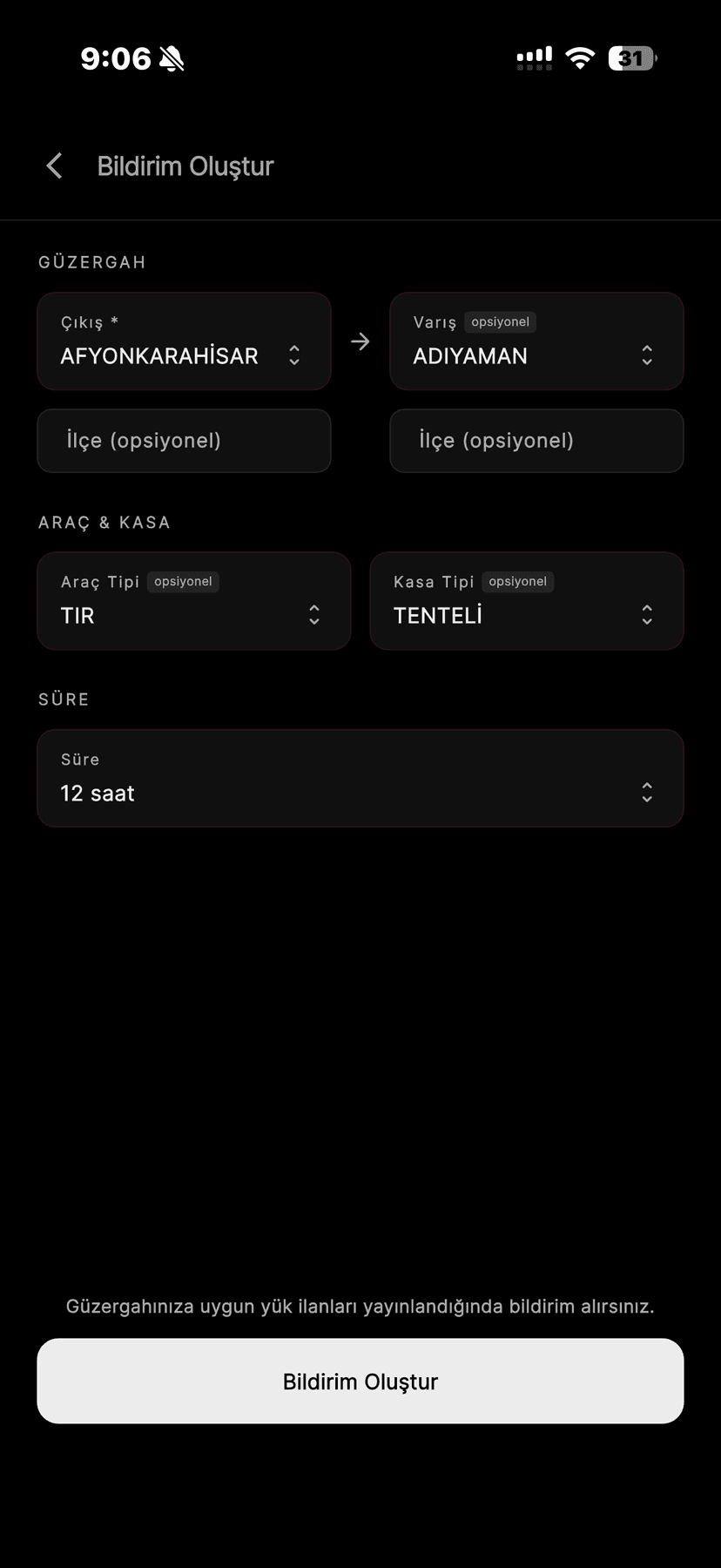
Task: Select the Araç Tipi dropdown set to TIR
Action: (193, 601)
